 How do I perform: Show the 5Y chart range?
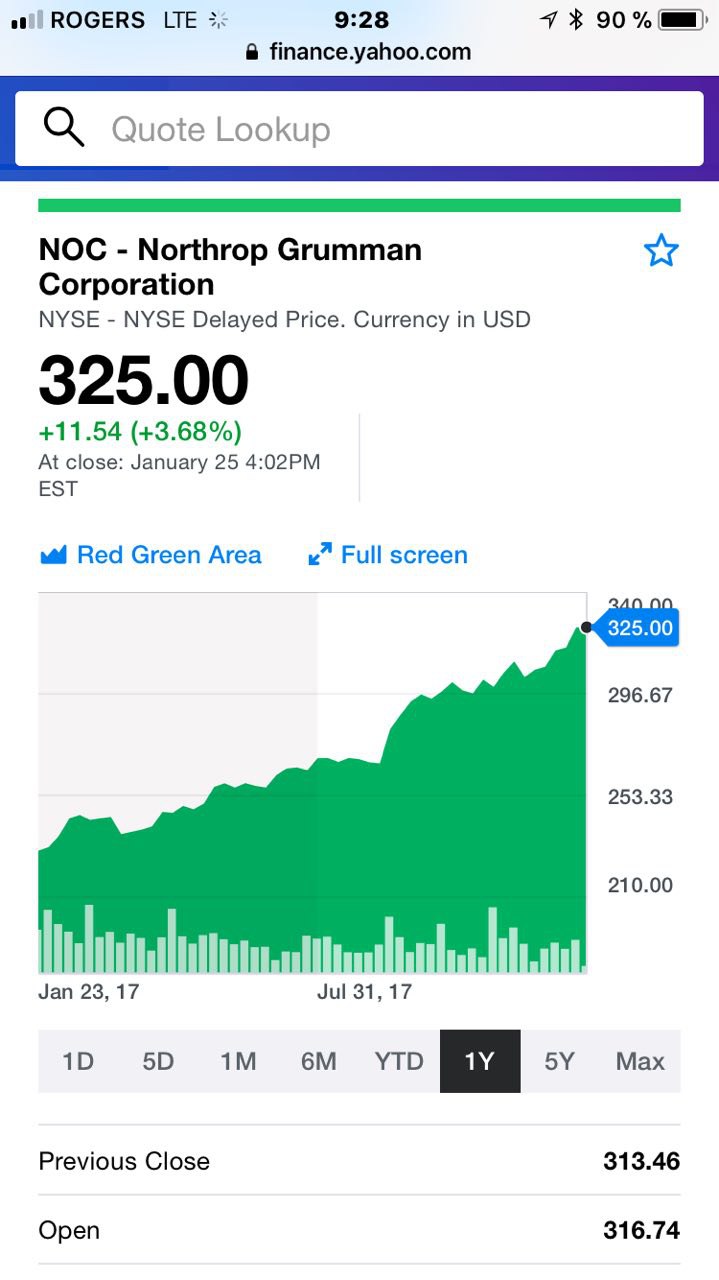tap(560, 1061)
